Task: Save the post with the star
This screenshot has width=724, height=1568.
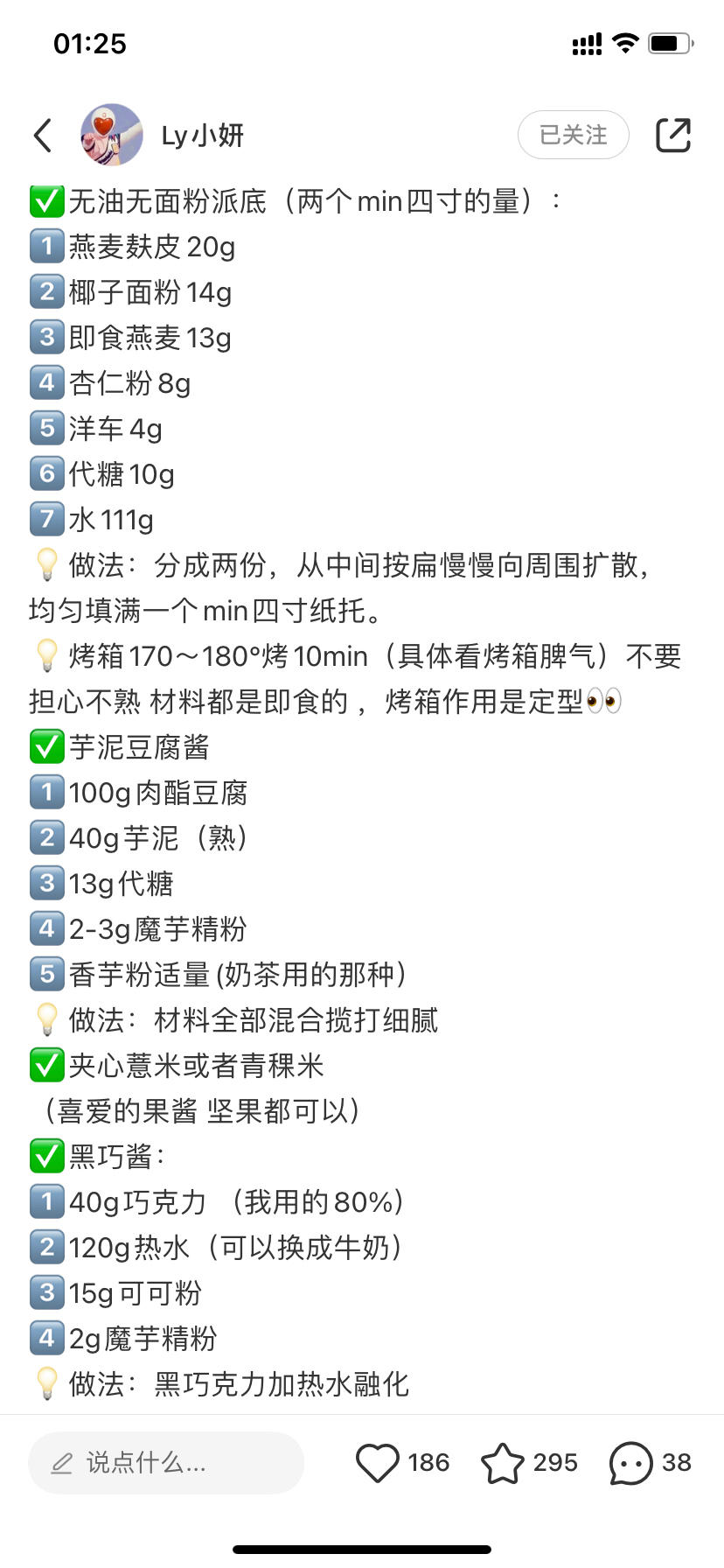Action: point(503,1462)
